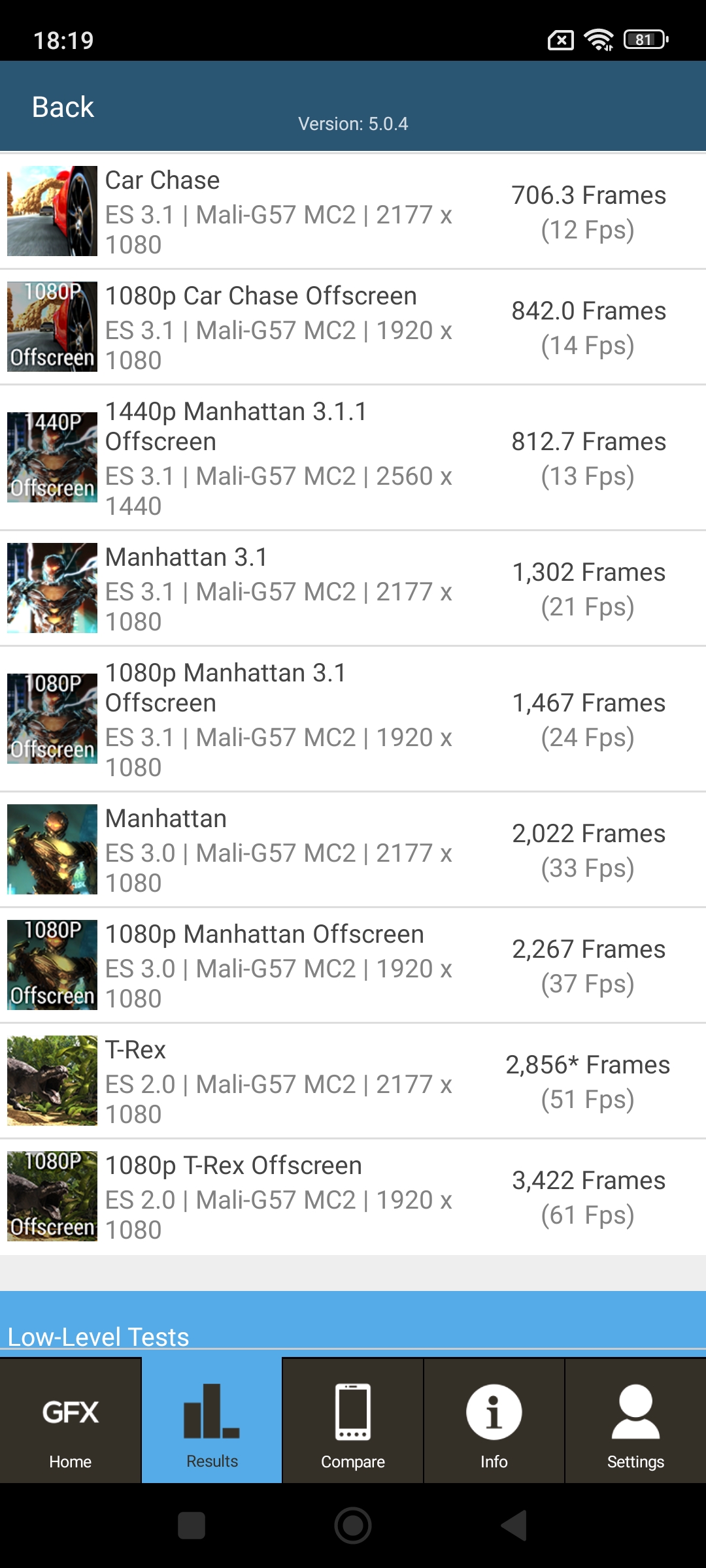The height and width of the screenshot is (1568, 706).
Task: Tap the system back triangle
Action: (514, 1526)
